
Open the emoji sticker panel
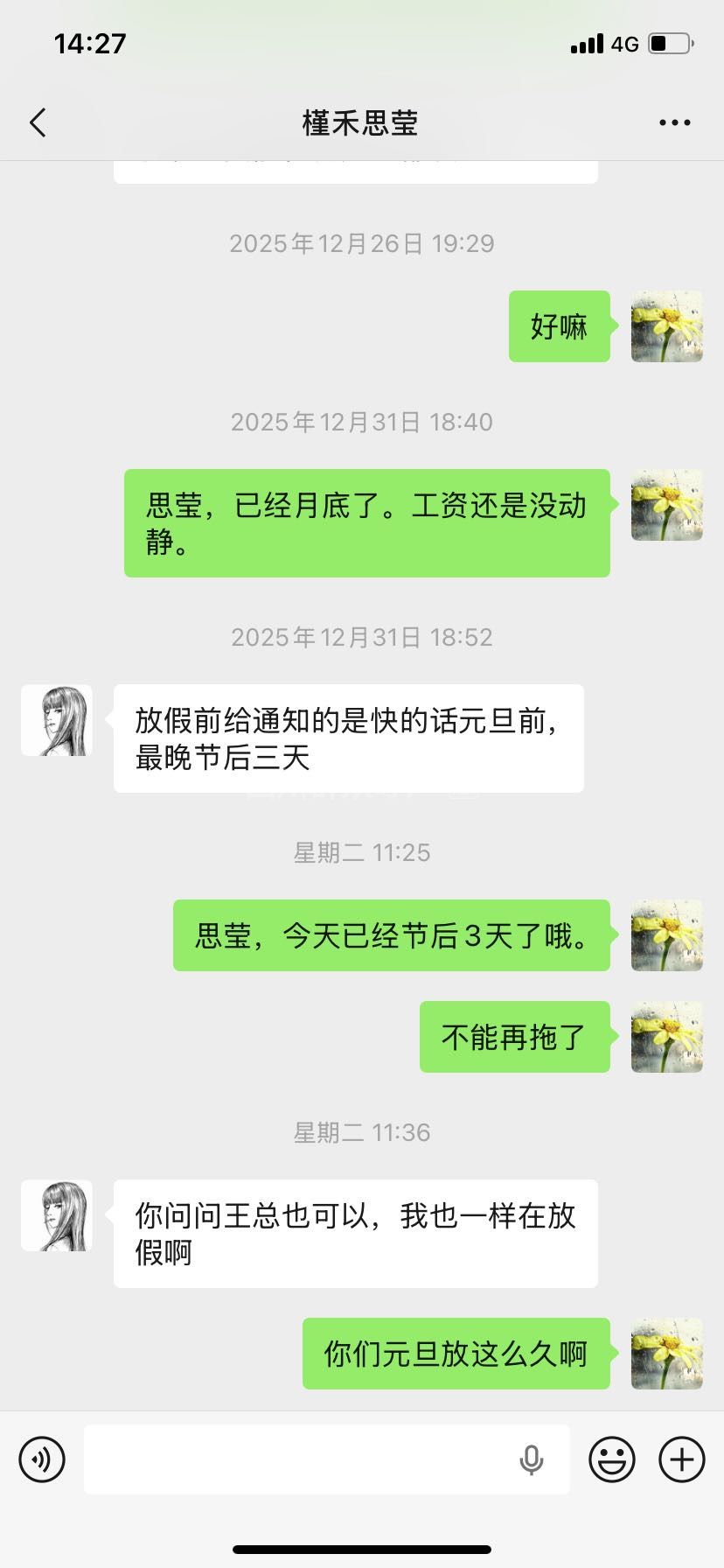pos(612,1459)
